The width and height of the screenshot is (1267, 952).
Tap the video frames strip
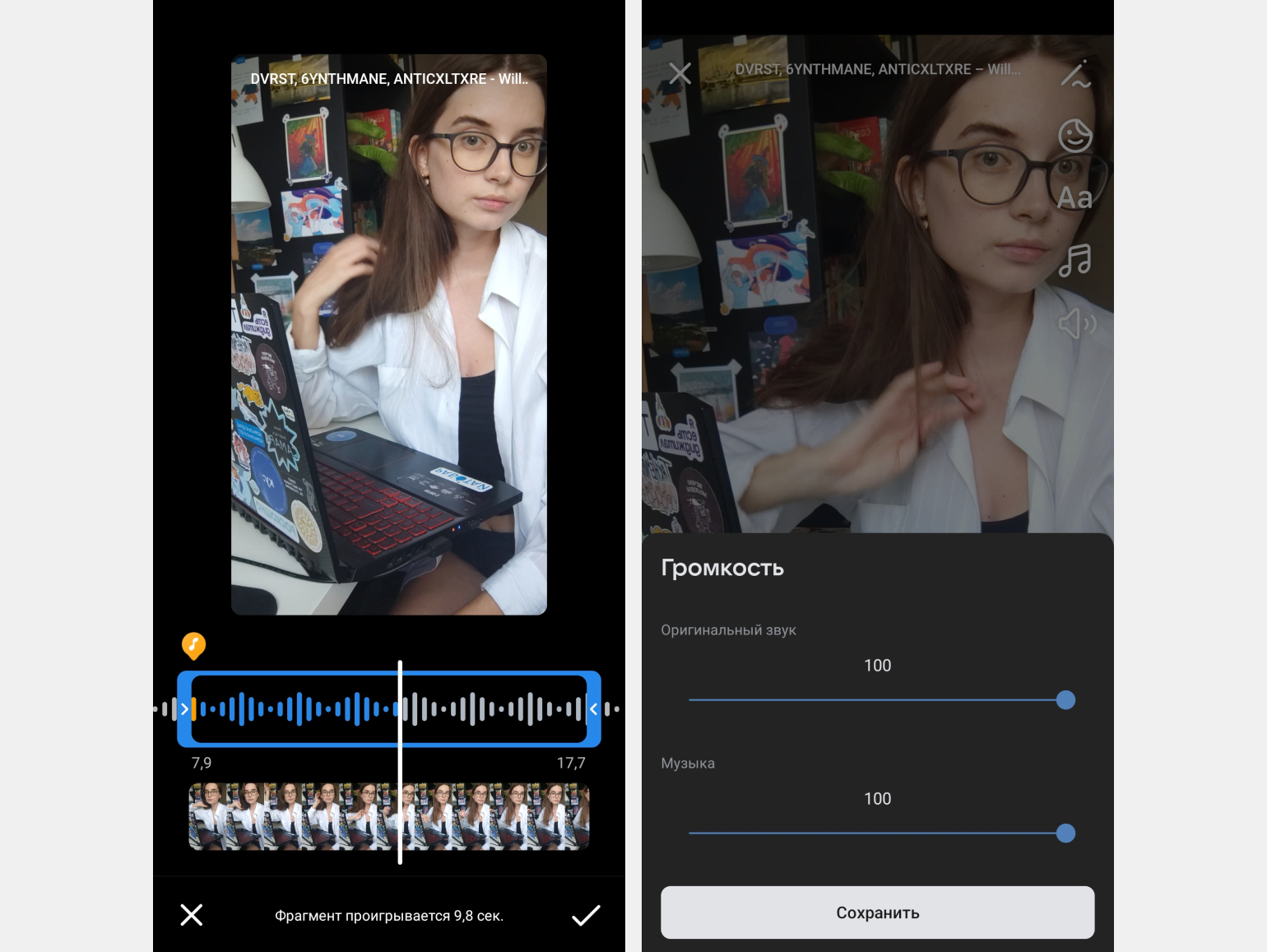pyautogui.click(x=388, y=816)
